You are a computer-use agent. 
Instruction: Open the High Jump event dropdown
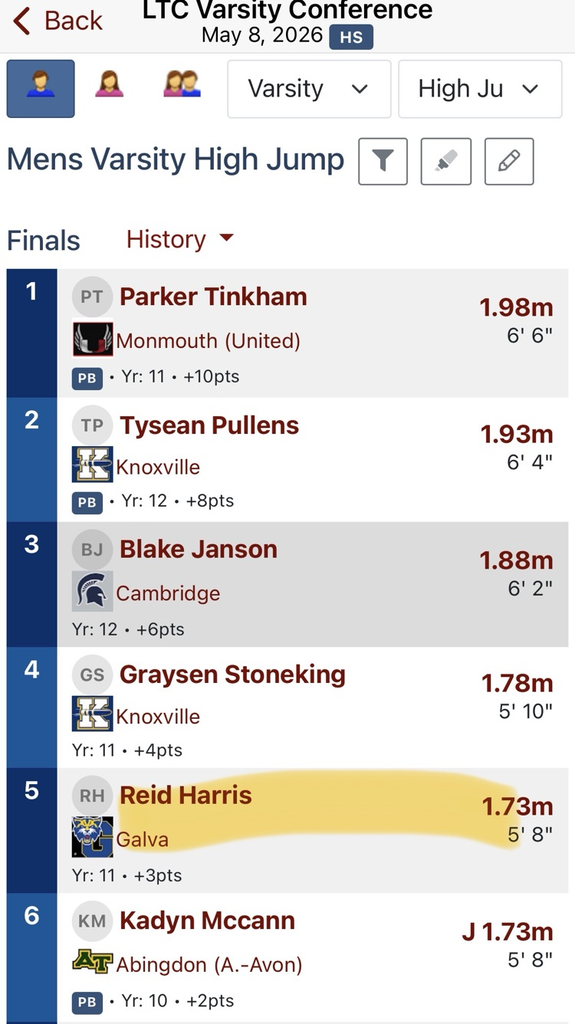click(x=480, y=89)
